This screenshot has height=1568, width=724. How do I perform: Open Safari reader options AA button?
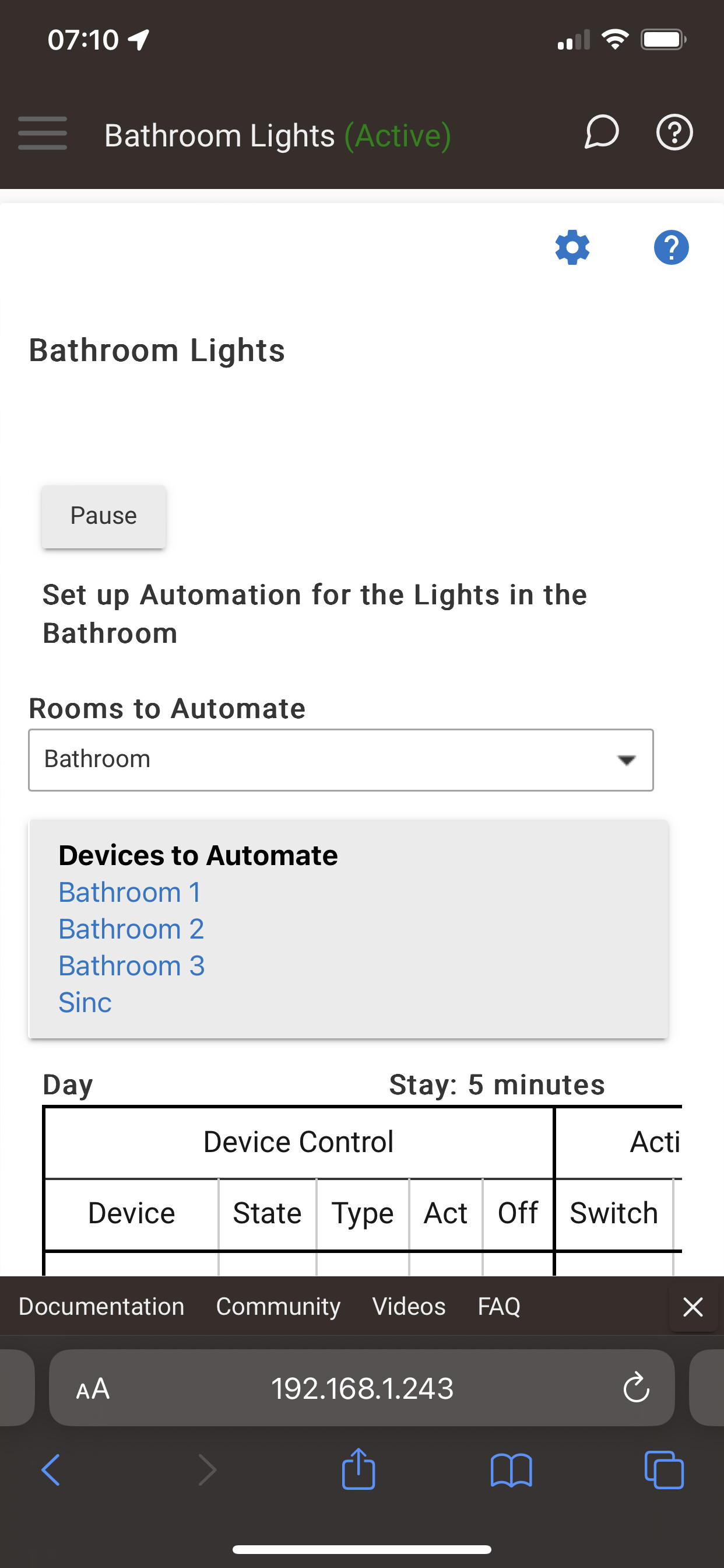(93, 1388)
